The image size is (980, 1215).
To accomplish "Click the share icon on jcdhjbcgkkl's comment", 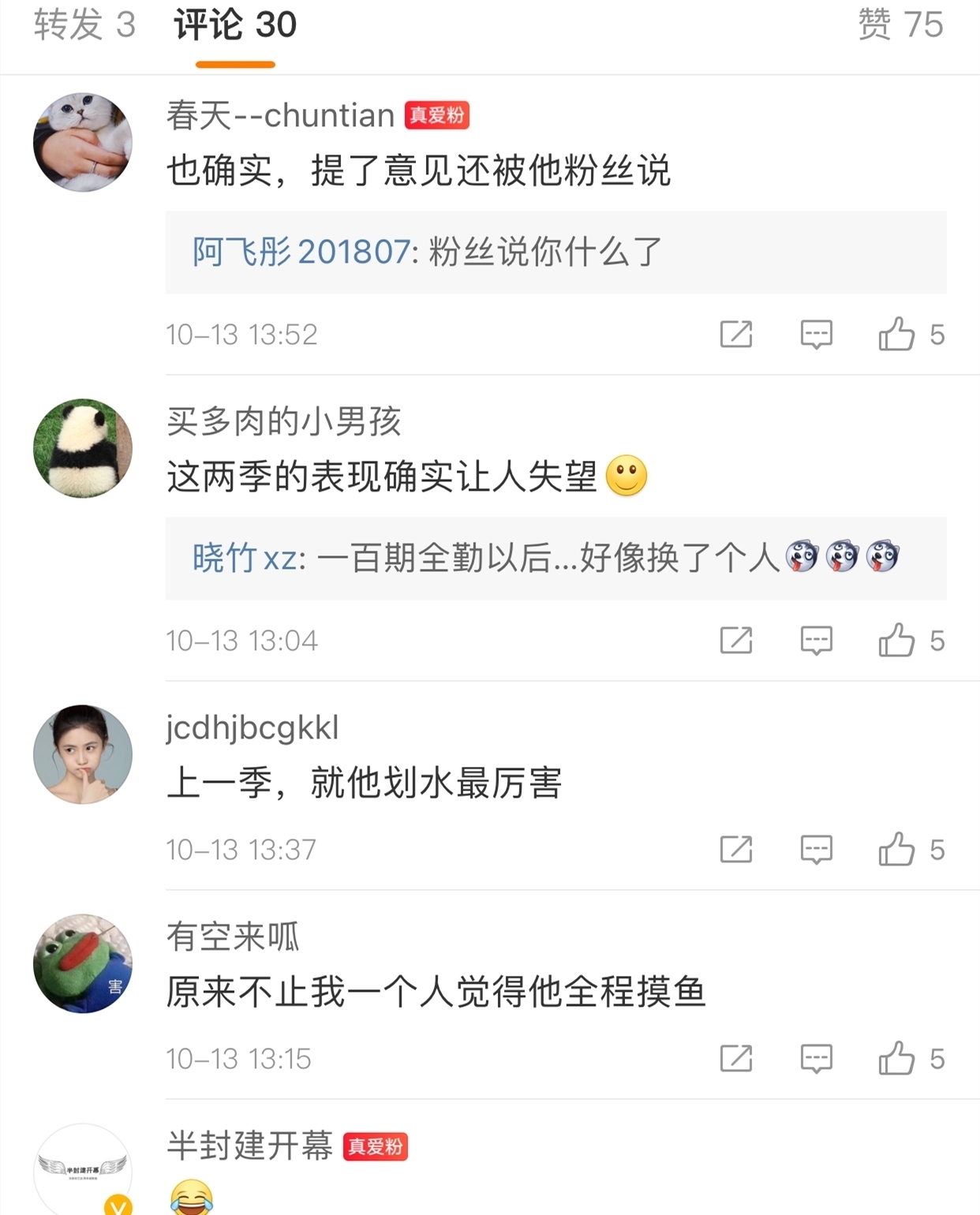I will tap(737, 849).
